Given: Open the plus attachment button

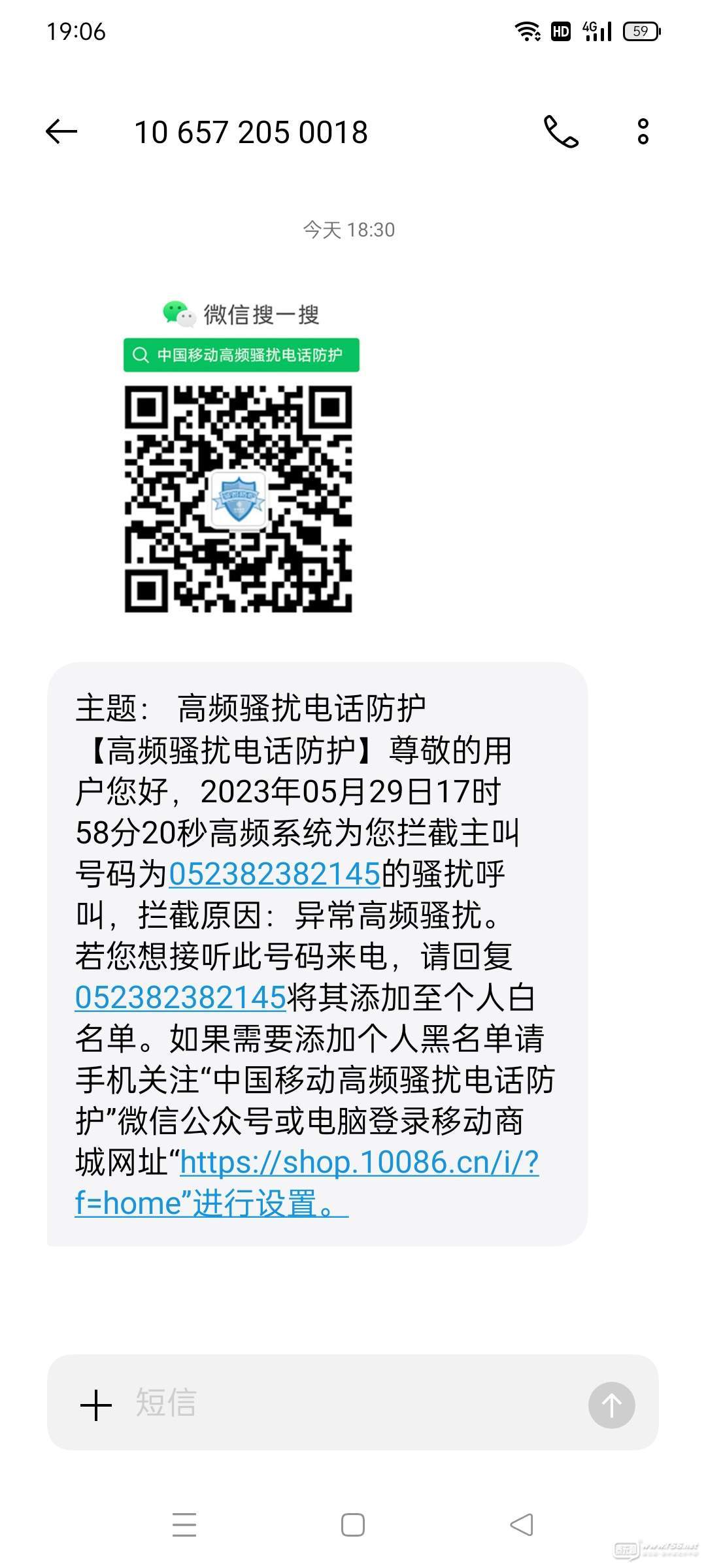Looking at the screenshot, I should (96, 1405).
